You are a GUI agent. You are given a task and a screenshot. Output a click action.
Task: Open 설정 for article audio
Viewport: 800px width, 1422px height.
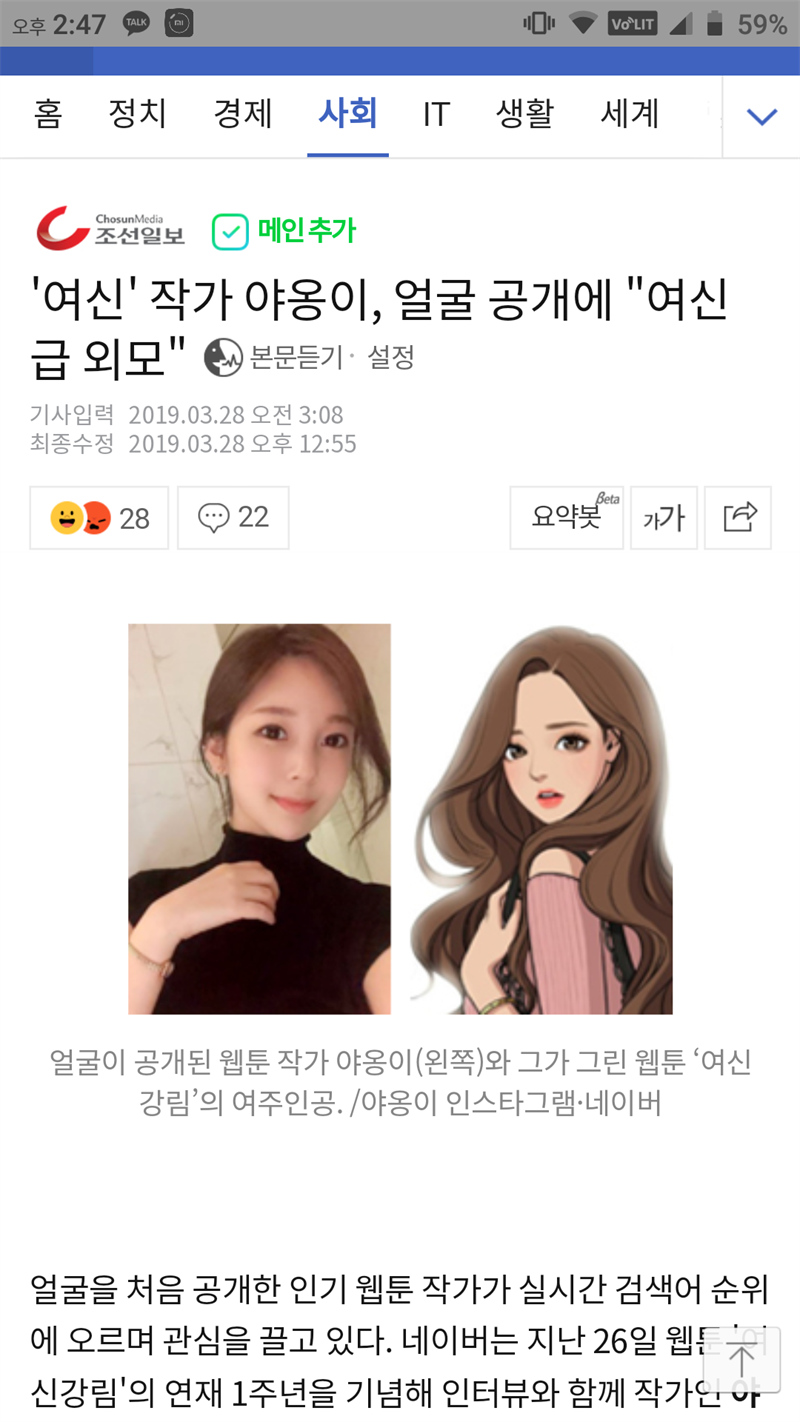pyautogui.click(x=391, y=357)
